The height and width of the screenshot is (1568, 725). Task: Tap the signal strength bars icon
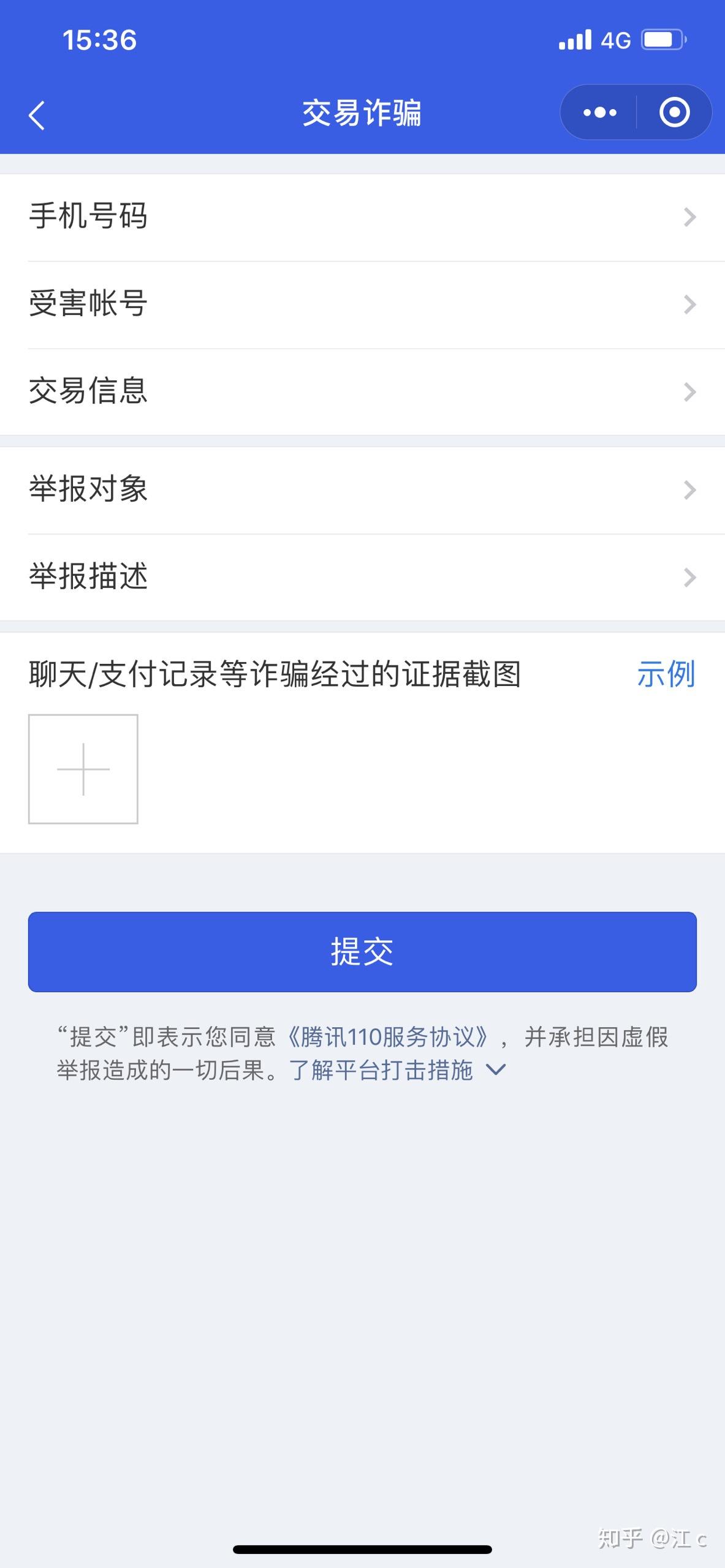coord(575,39)
